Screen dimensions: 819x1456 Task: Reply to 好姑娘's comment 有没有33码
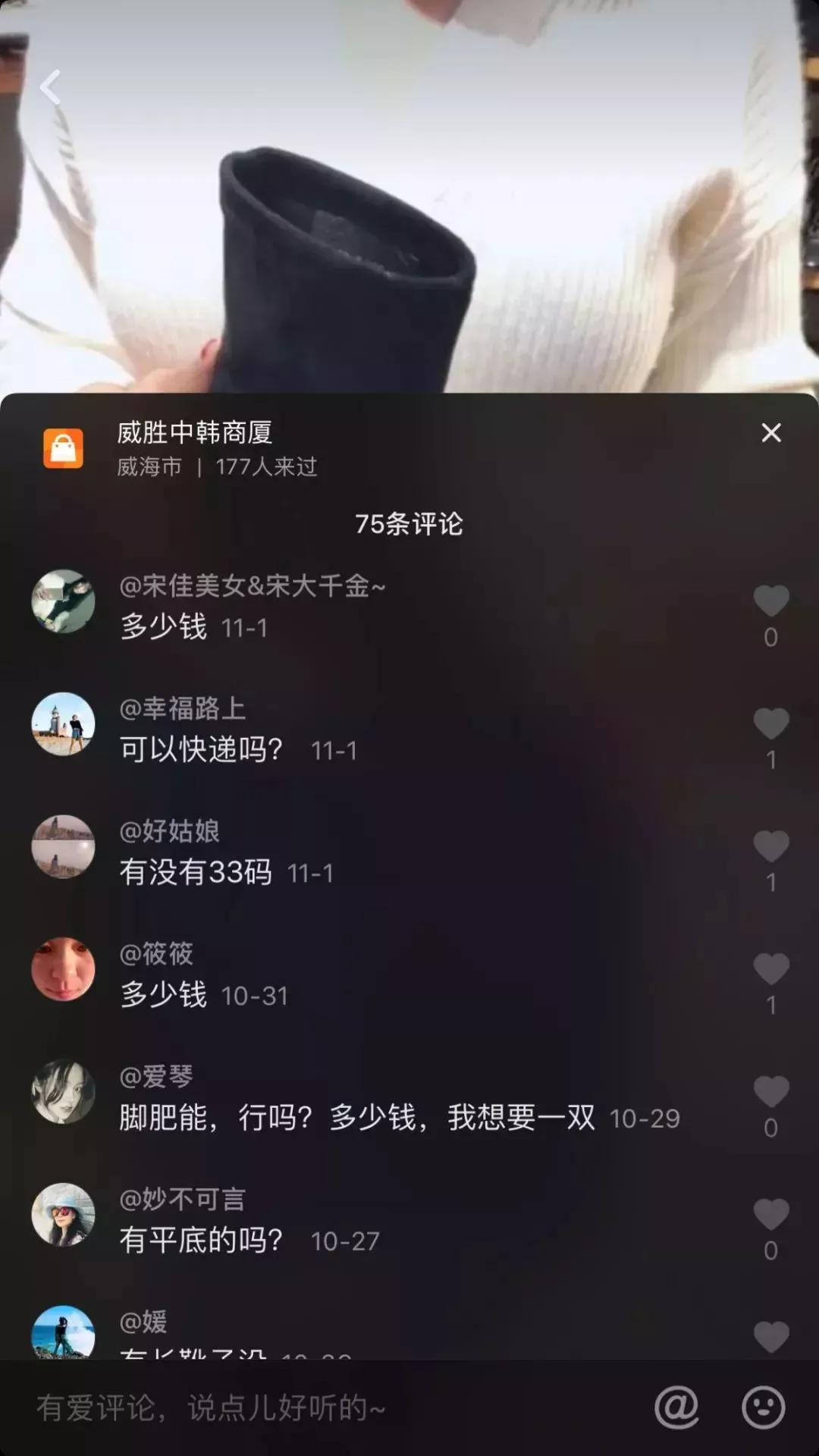tap(196, 872)
